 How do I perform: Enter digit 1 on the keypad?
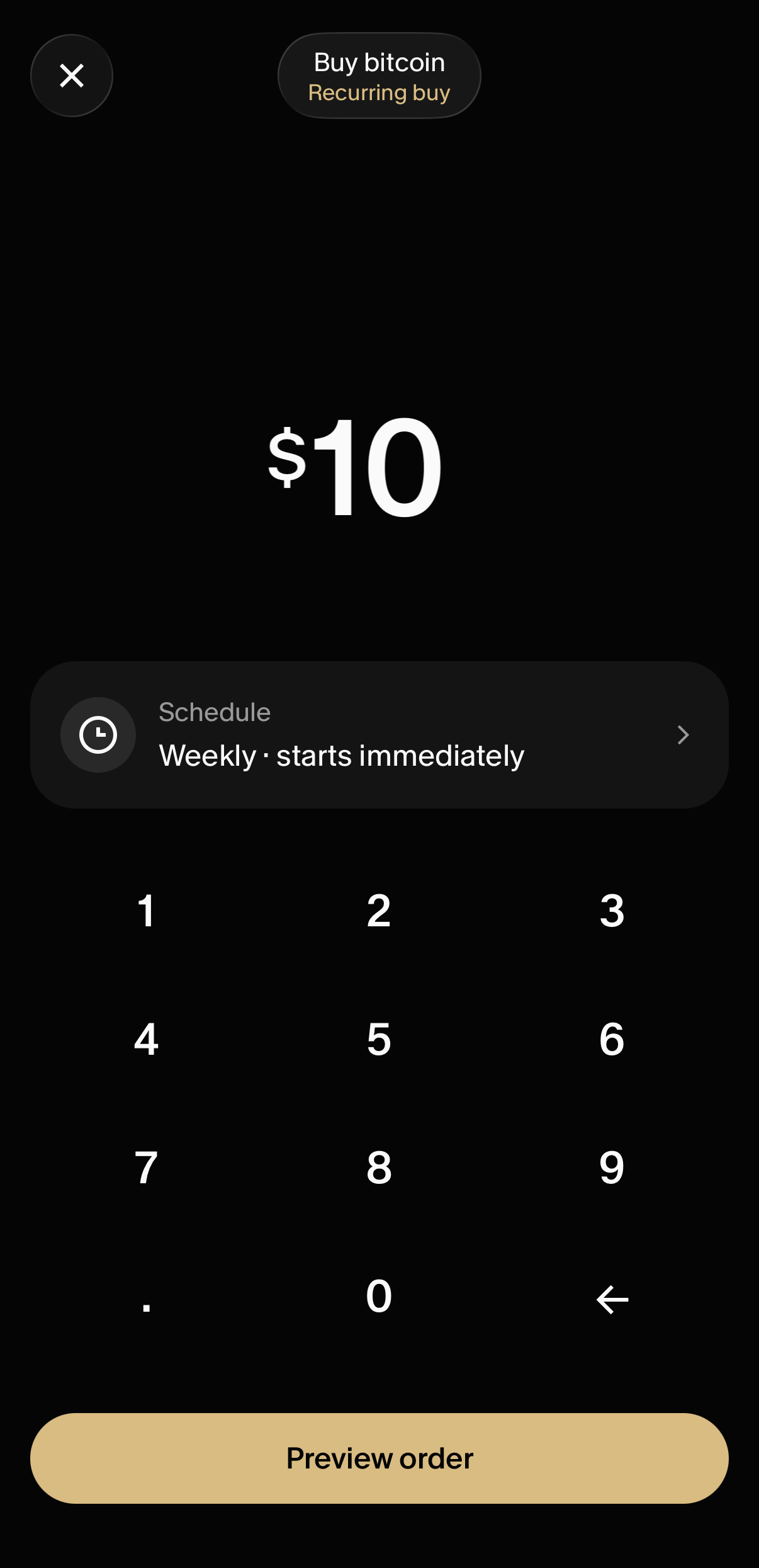(146, 911)
